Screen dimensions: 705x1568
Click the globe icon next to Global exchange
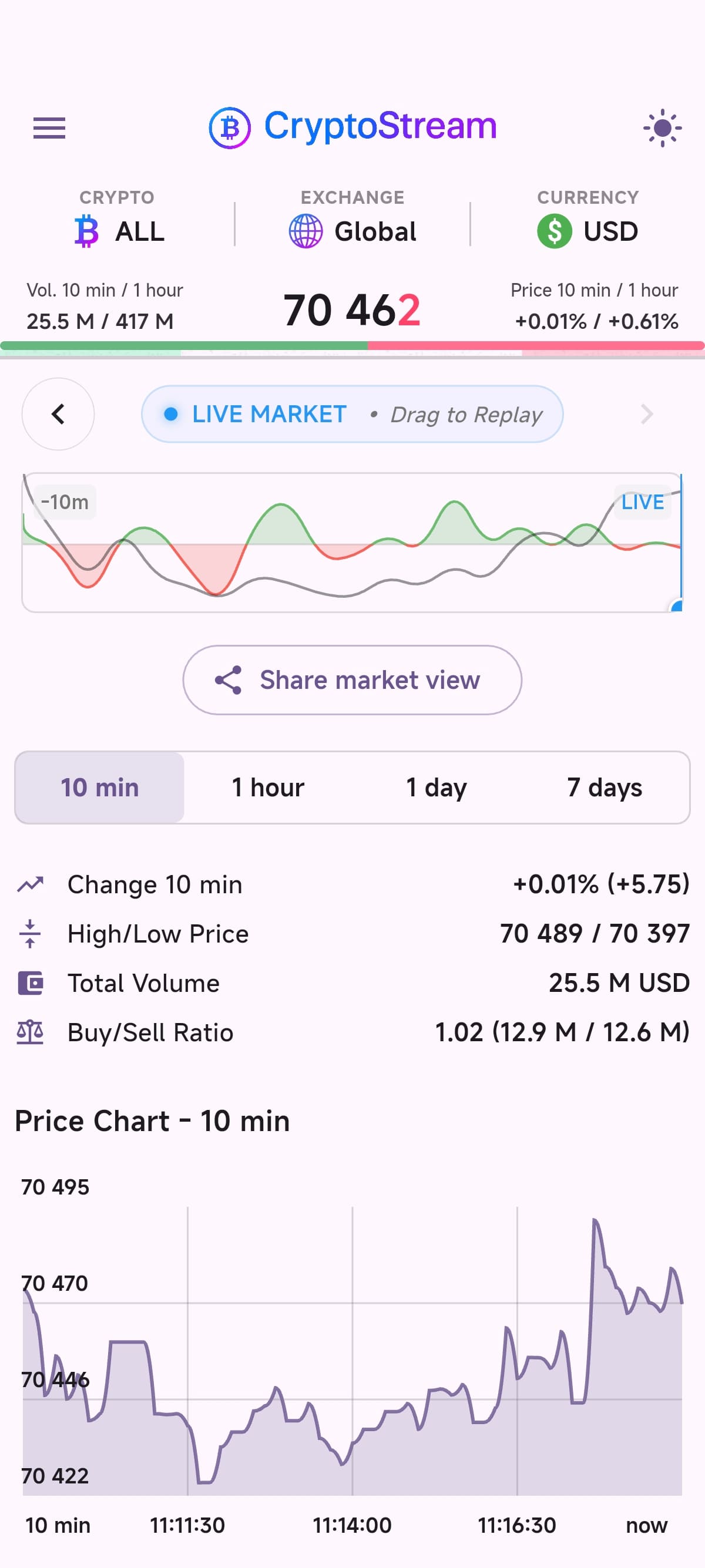pos(305,231)
